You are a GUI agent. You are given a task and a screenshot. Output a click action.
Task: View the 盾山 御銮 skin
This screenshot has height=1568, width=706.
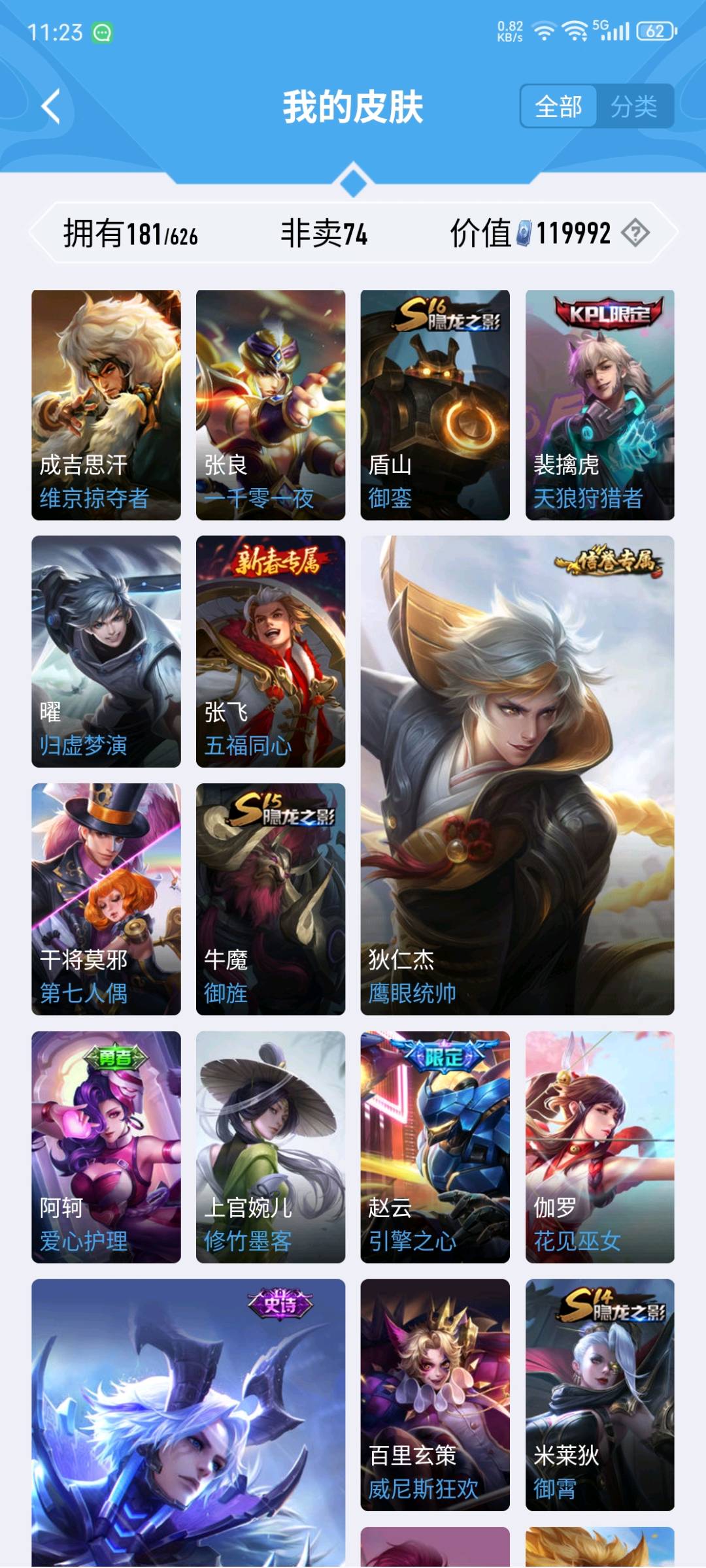pos(435,405)
